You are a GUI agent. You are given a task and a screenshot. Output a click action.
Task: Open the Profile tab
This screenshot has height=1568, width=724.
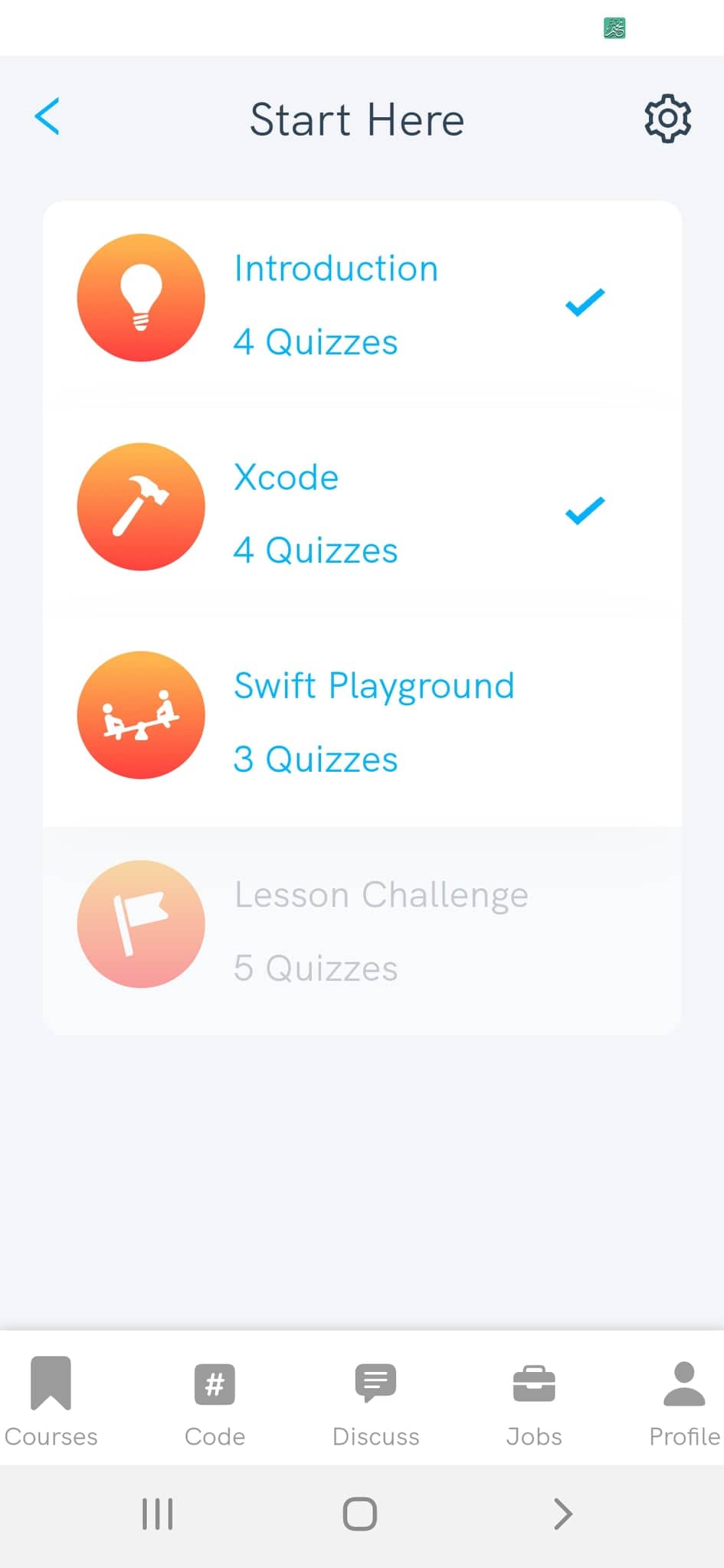point(684,1401)
